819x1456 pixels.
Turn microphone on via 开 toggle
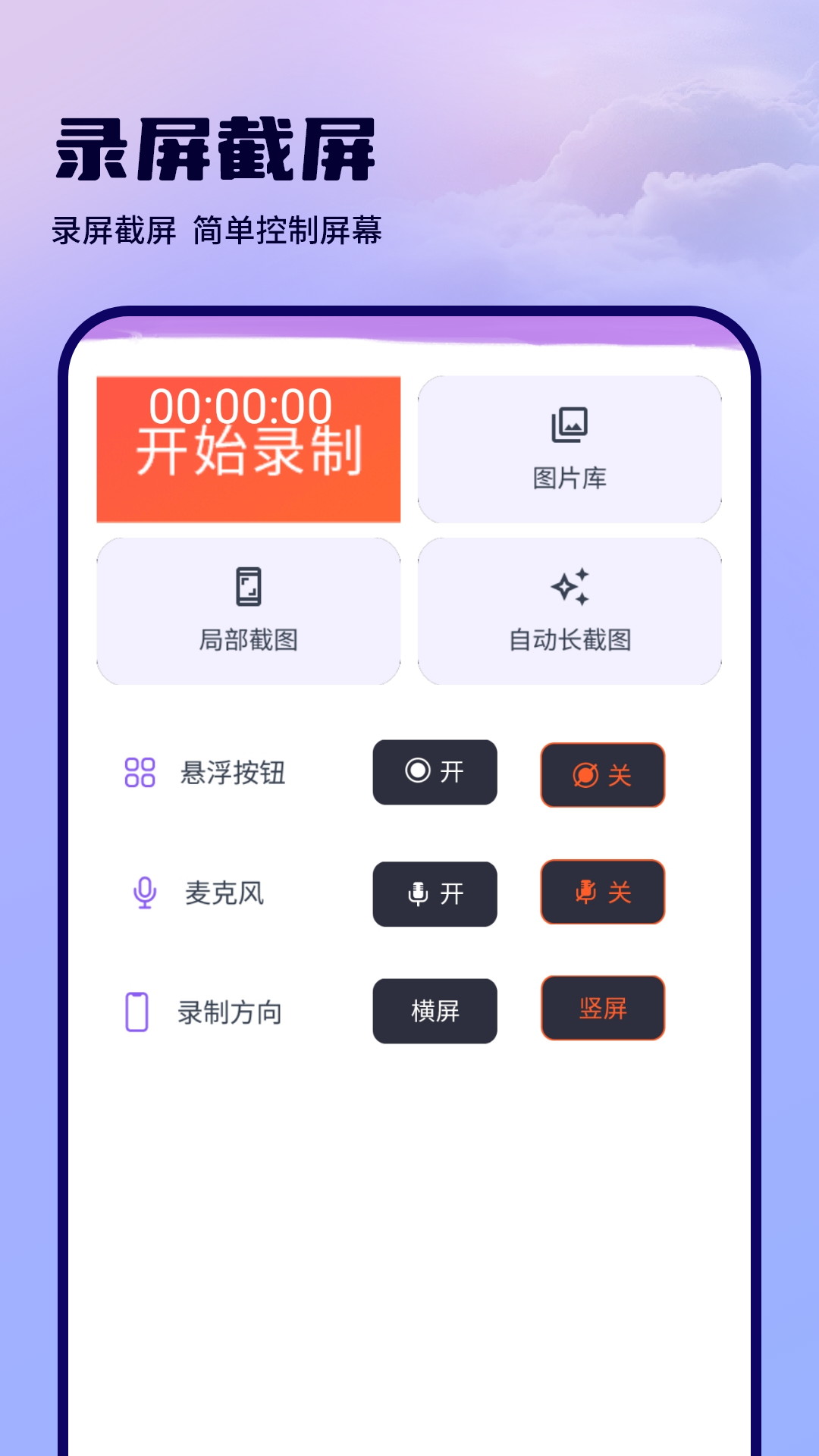tap(435, 895)
